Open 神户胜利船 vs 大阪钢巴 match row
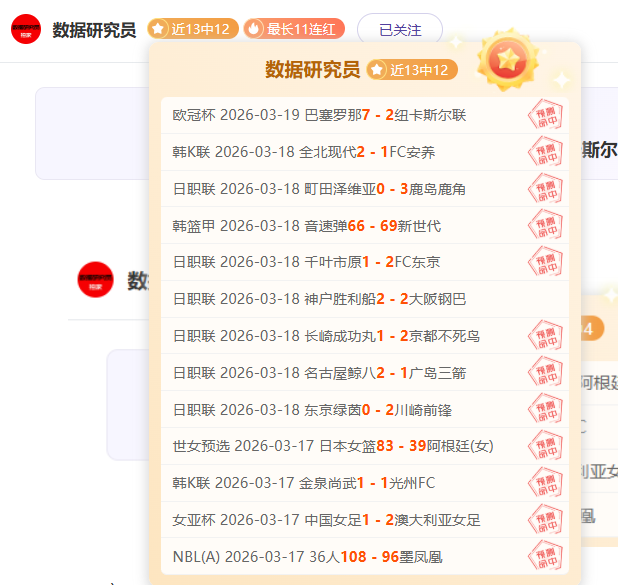618x585 pixels. pos(340,299)
